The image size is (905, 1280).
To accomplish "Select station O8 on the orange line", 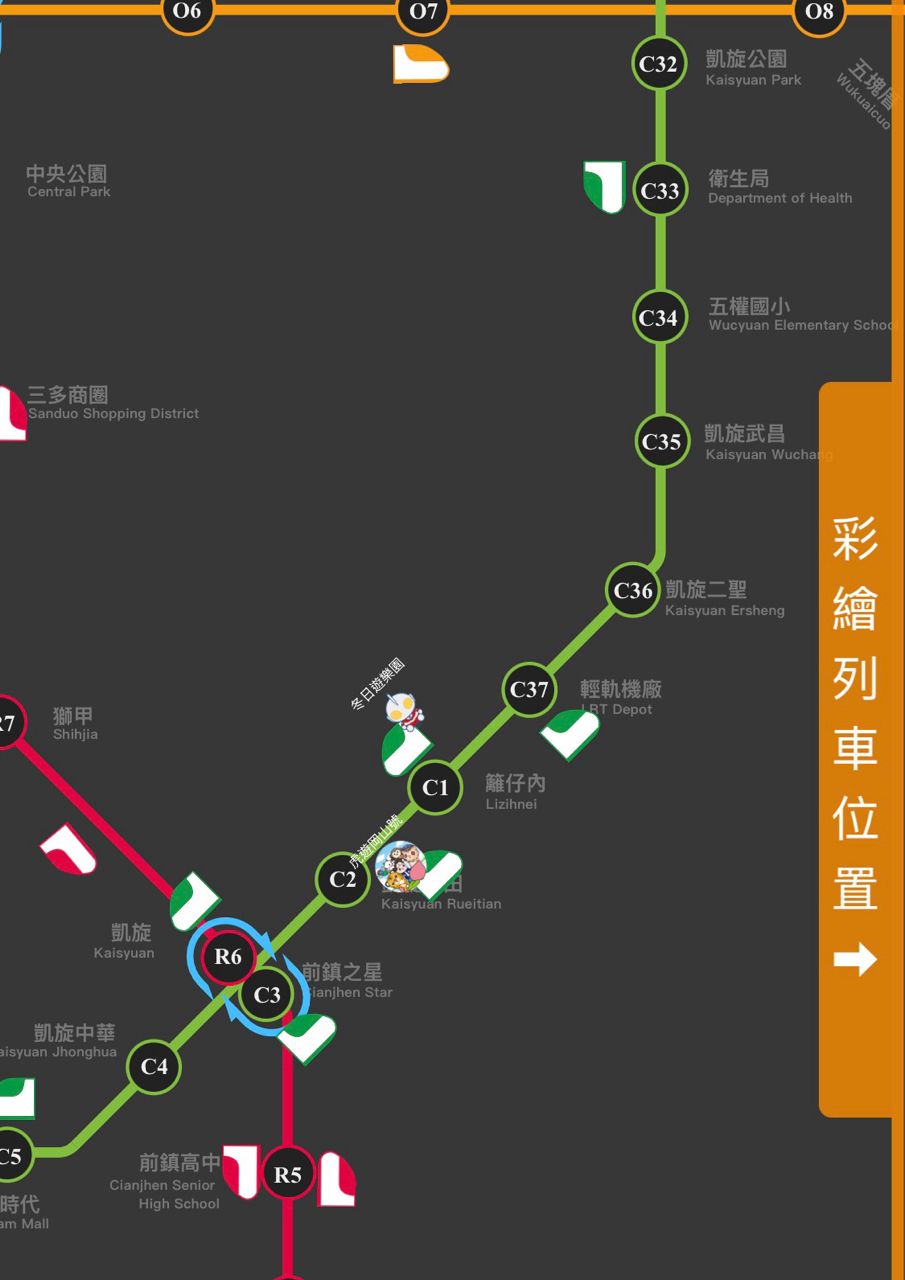I will pos(819,12).
